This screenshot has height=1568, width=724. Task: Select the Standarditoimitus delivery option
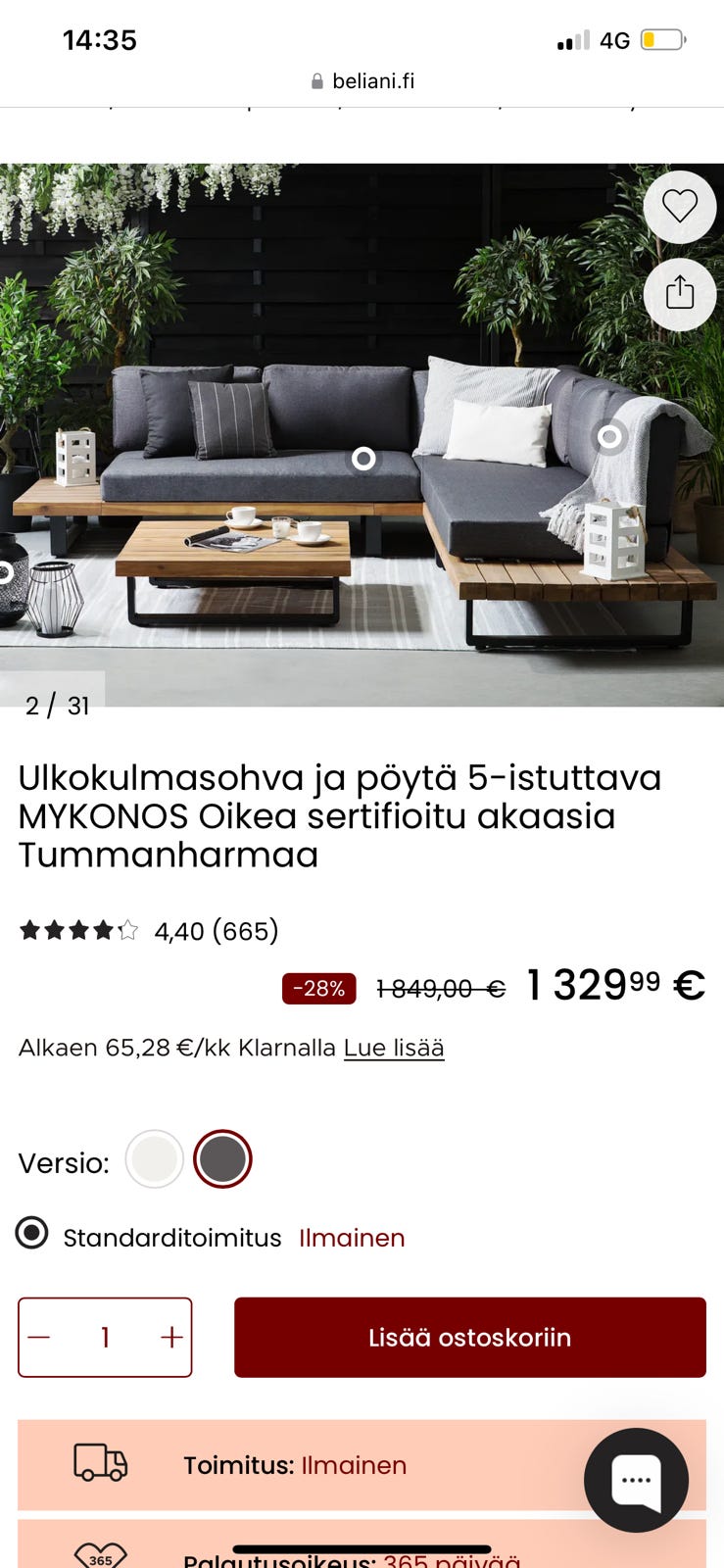[x=32, y=1236]
